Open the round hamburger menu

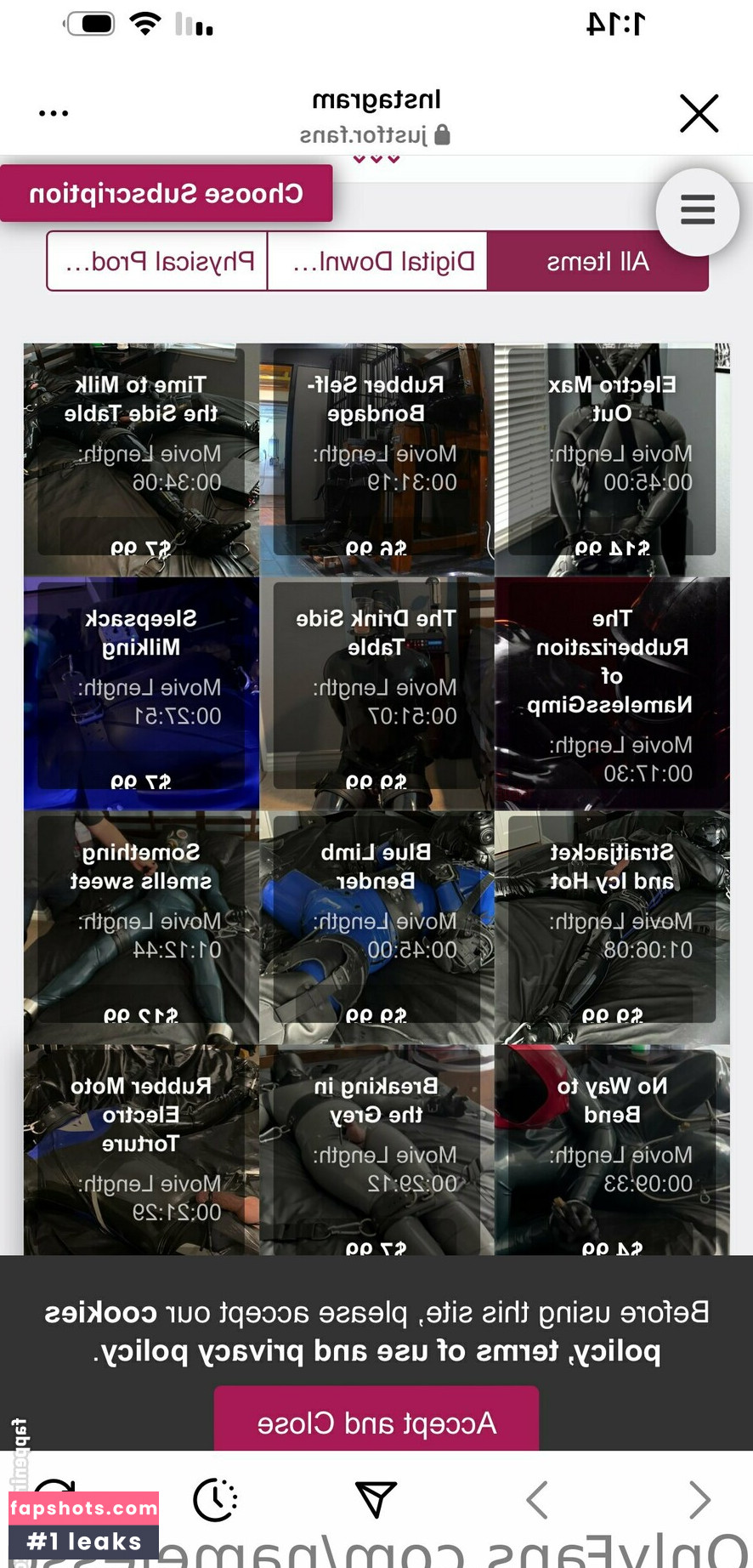[x=697, y=211]
